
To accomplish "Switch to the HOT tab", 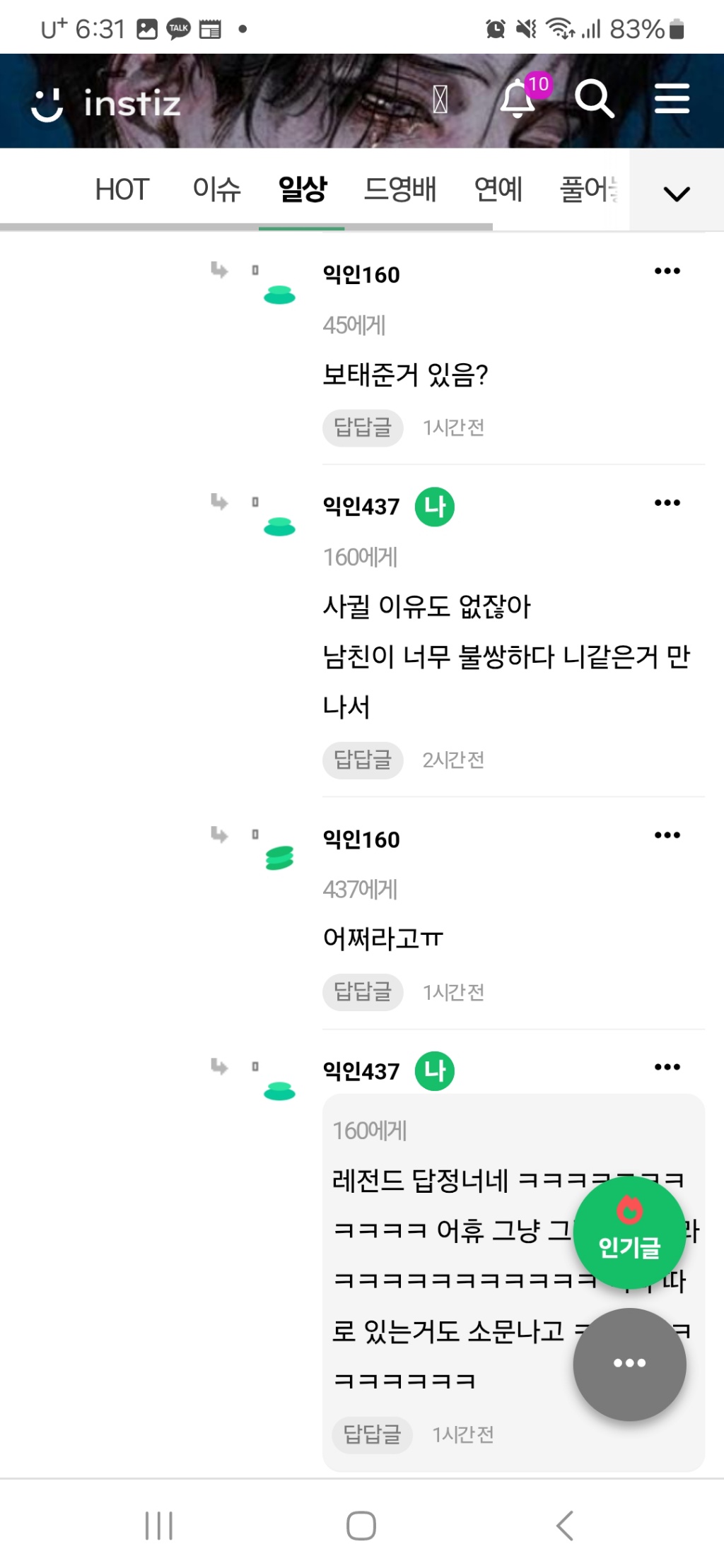I will coord(122,189).
